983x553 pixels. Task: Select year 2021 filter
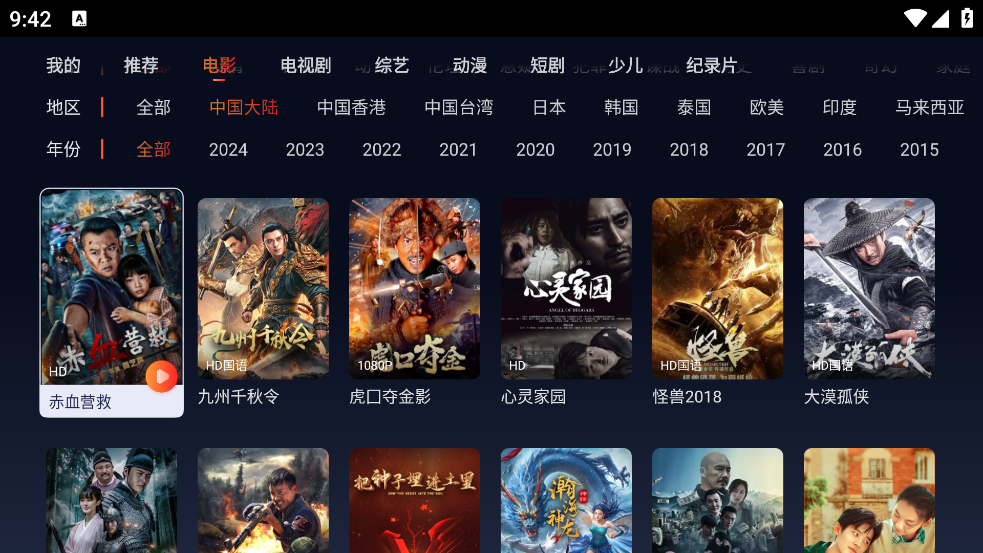[x=458, y=149]
